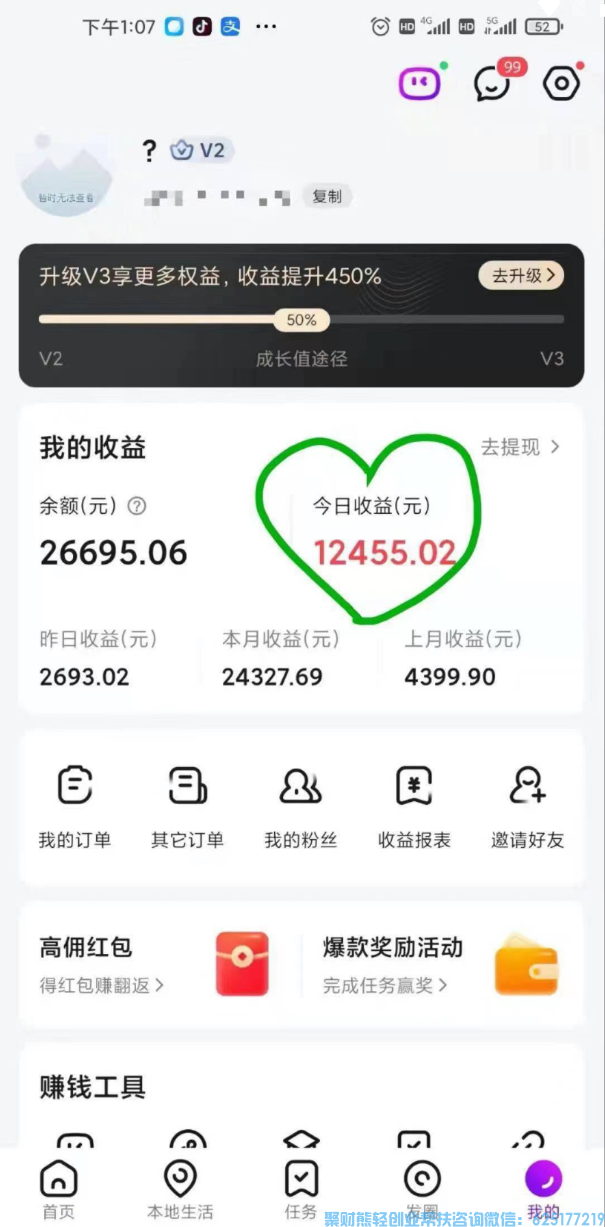Screen dimensions: 605x1227
Task: Open 去提现 to withdraw earnings
Action: tap(519, 447)
